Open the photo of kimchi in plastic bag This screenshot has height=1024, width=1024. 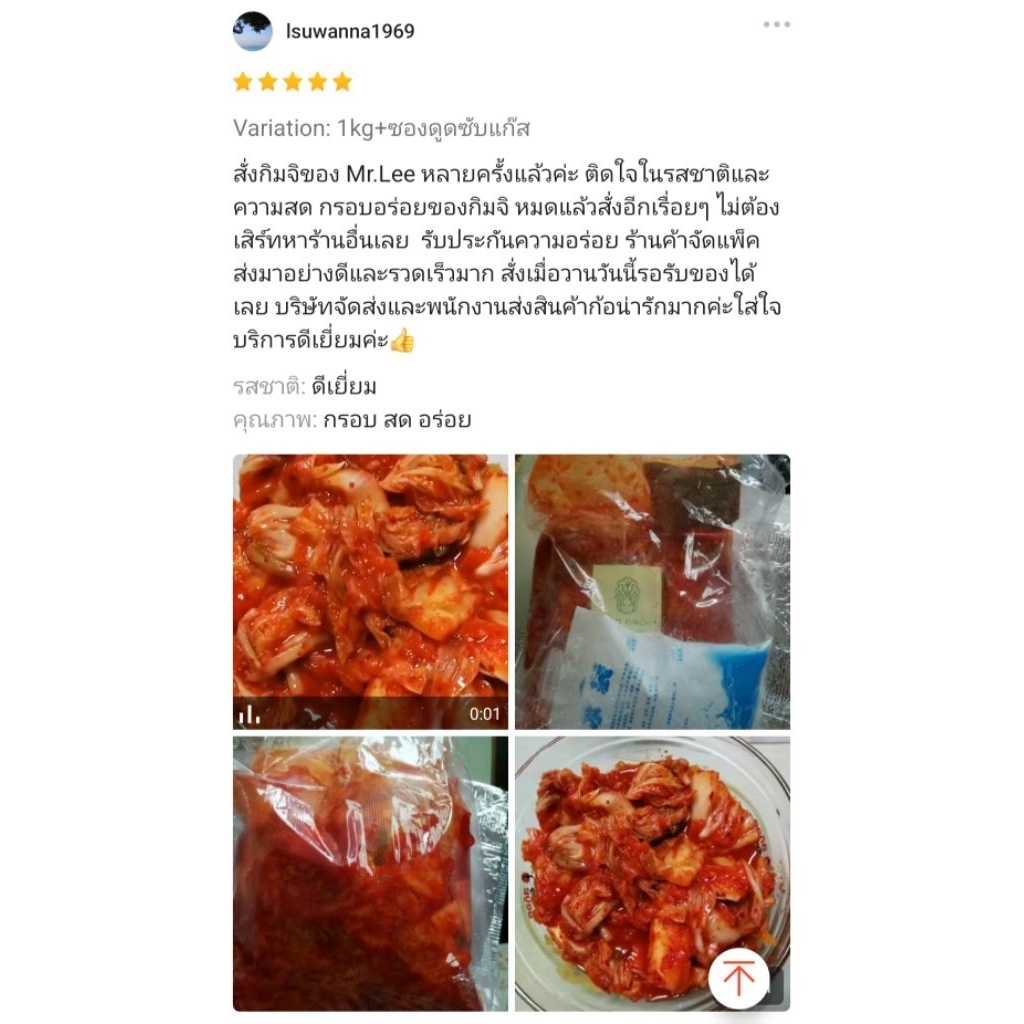(370, 874)
